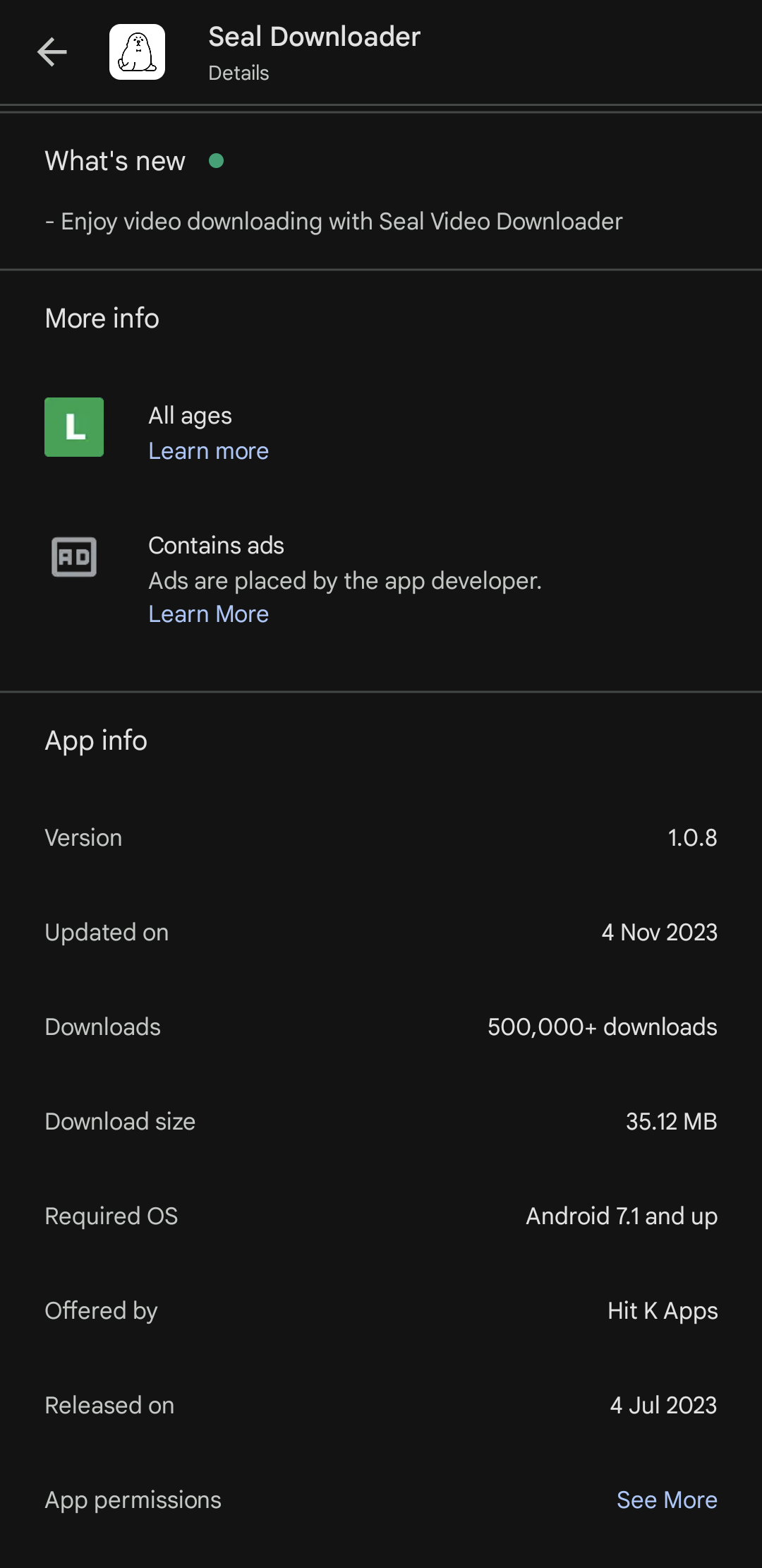The width and height of the screenshot is (762, 1568).
Task: Click the back arrow to leave Details
Action: pyautogui.click(x=53, y=52)
